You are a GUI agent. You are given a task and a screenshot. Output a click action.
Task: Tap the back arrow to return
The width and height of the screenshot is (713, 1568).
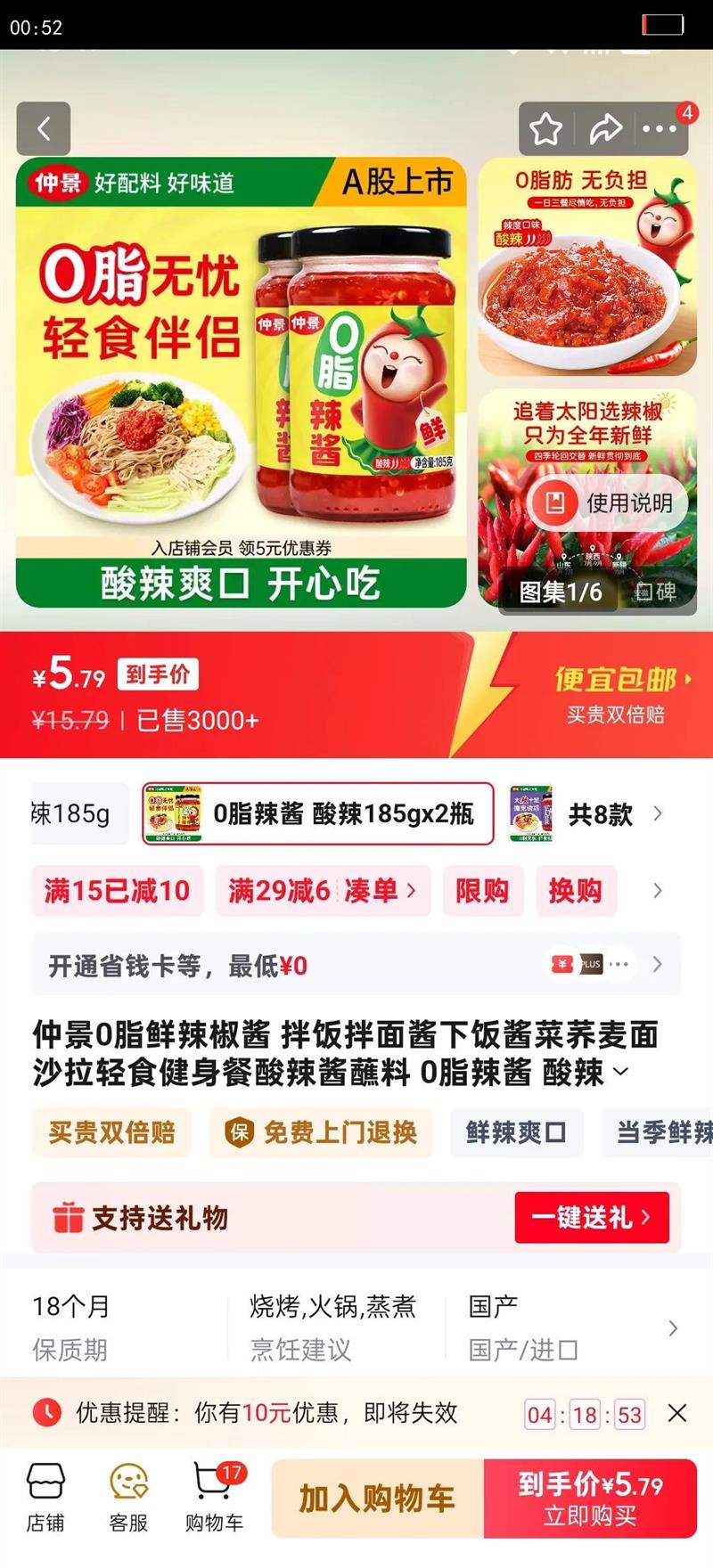tap(44, 127)
